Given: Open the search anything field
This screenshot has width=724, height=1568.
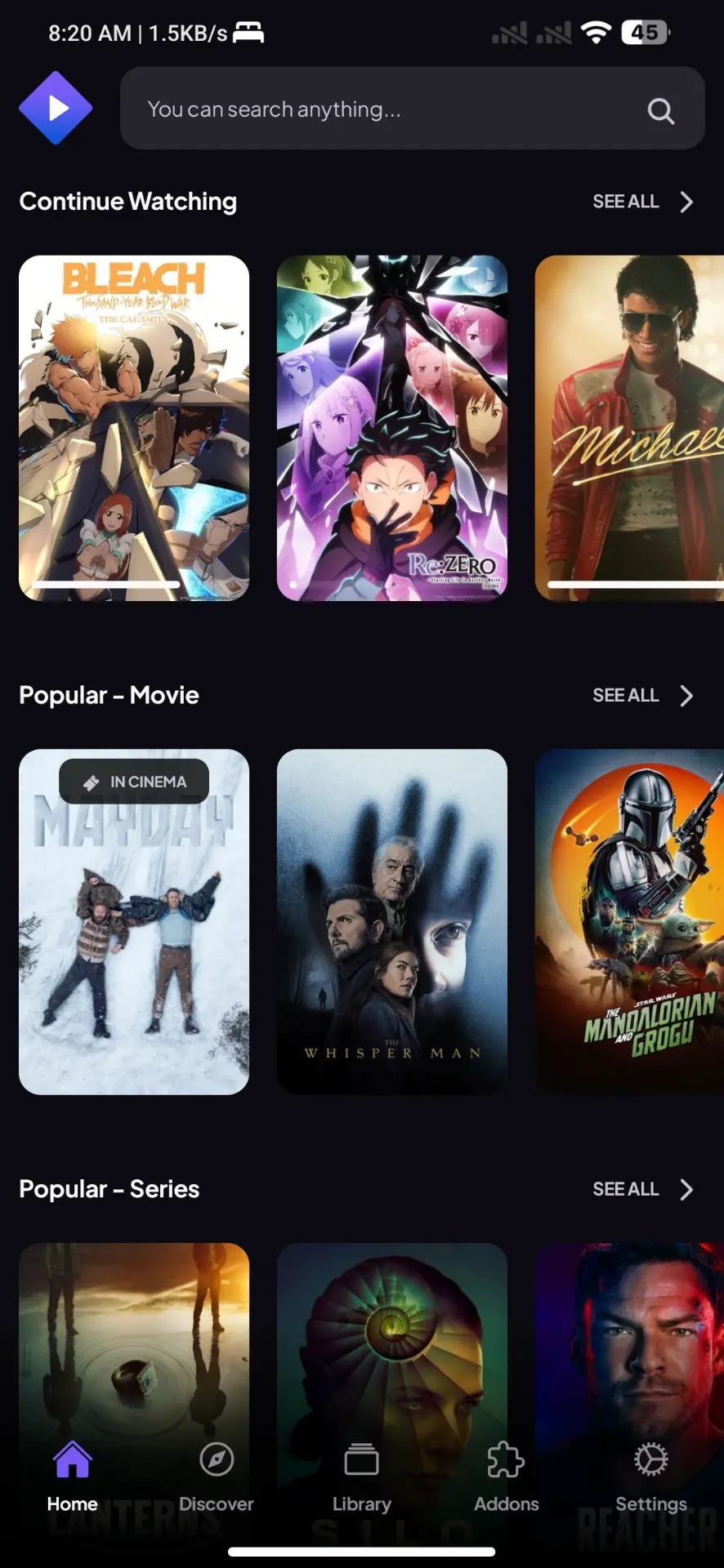Looking at the screenshot, I should (412, 109).
